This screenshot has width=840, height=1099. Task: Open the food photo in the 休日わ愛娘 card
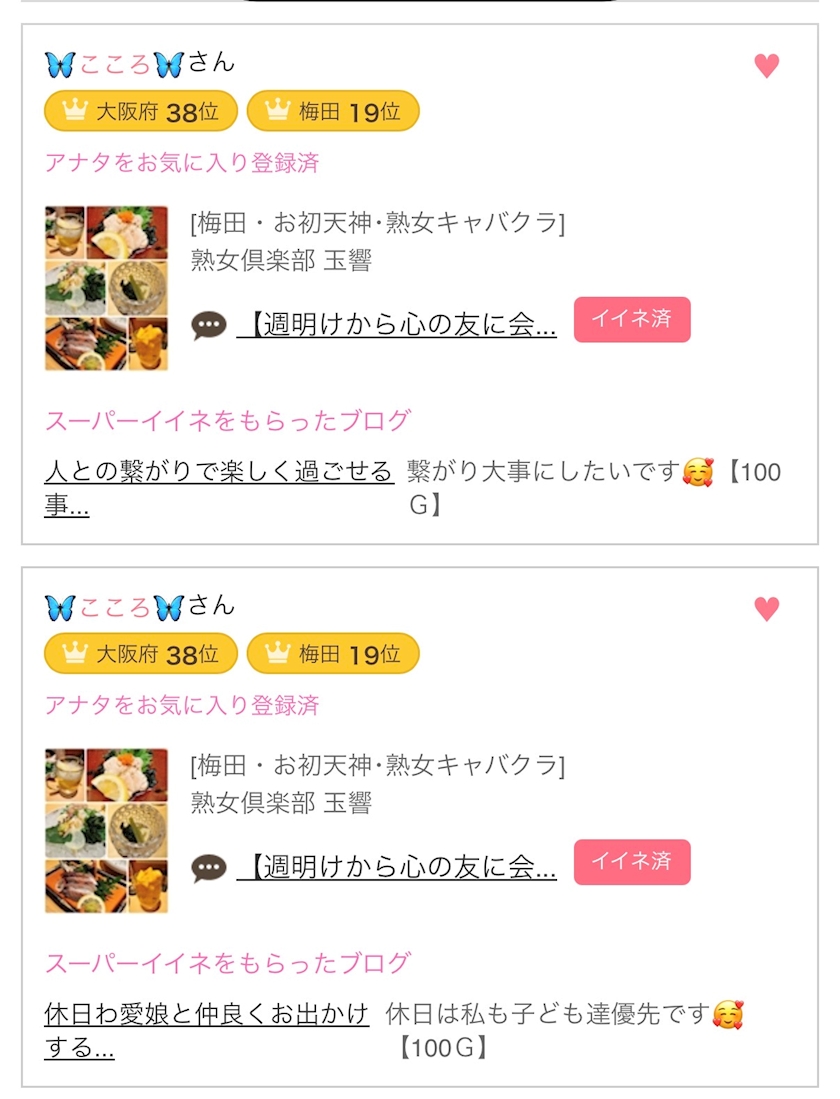pos(107,831)
